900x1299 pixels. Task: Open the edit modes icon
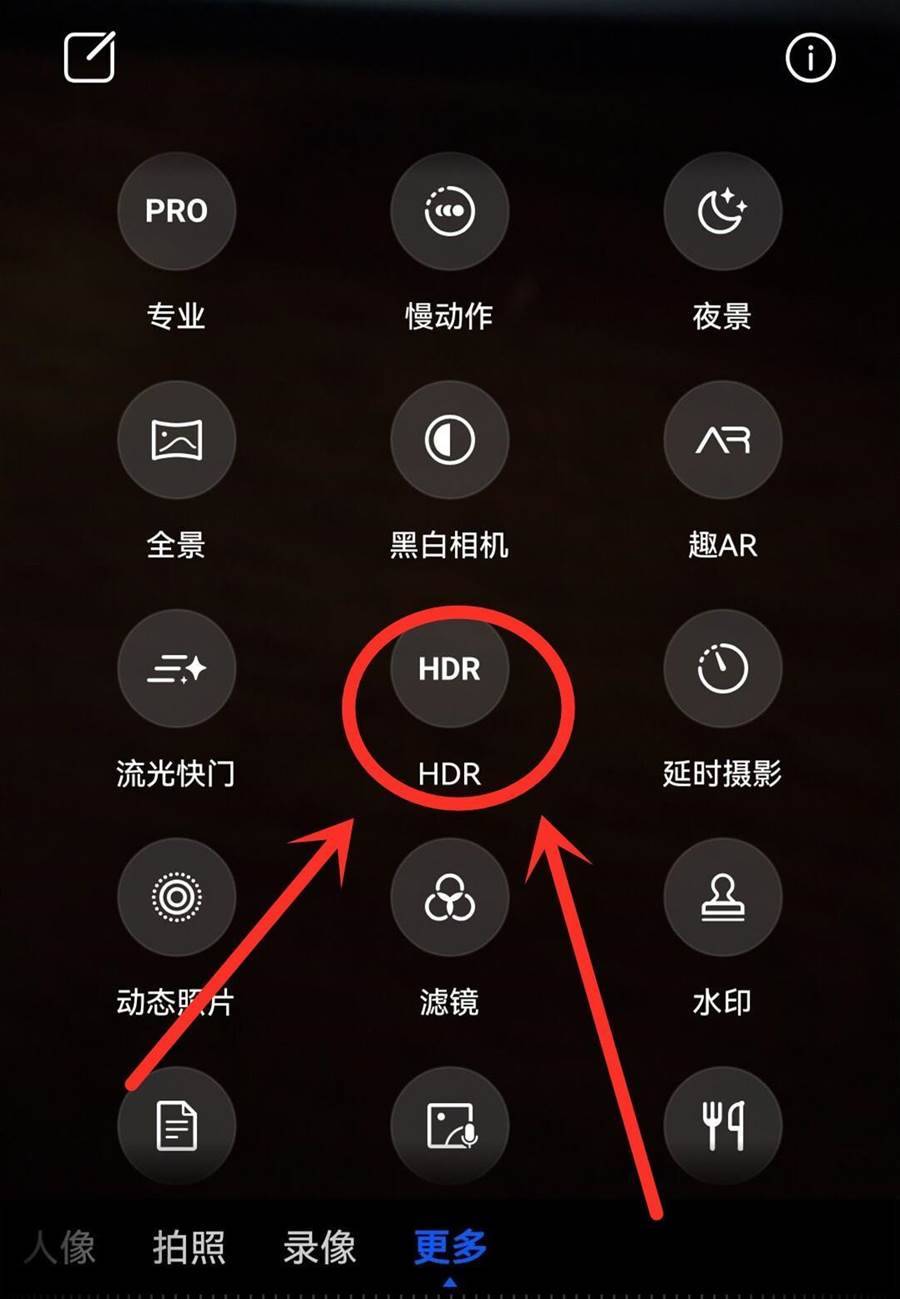click(x=90, y=58)
